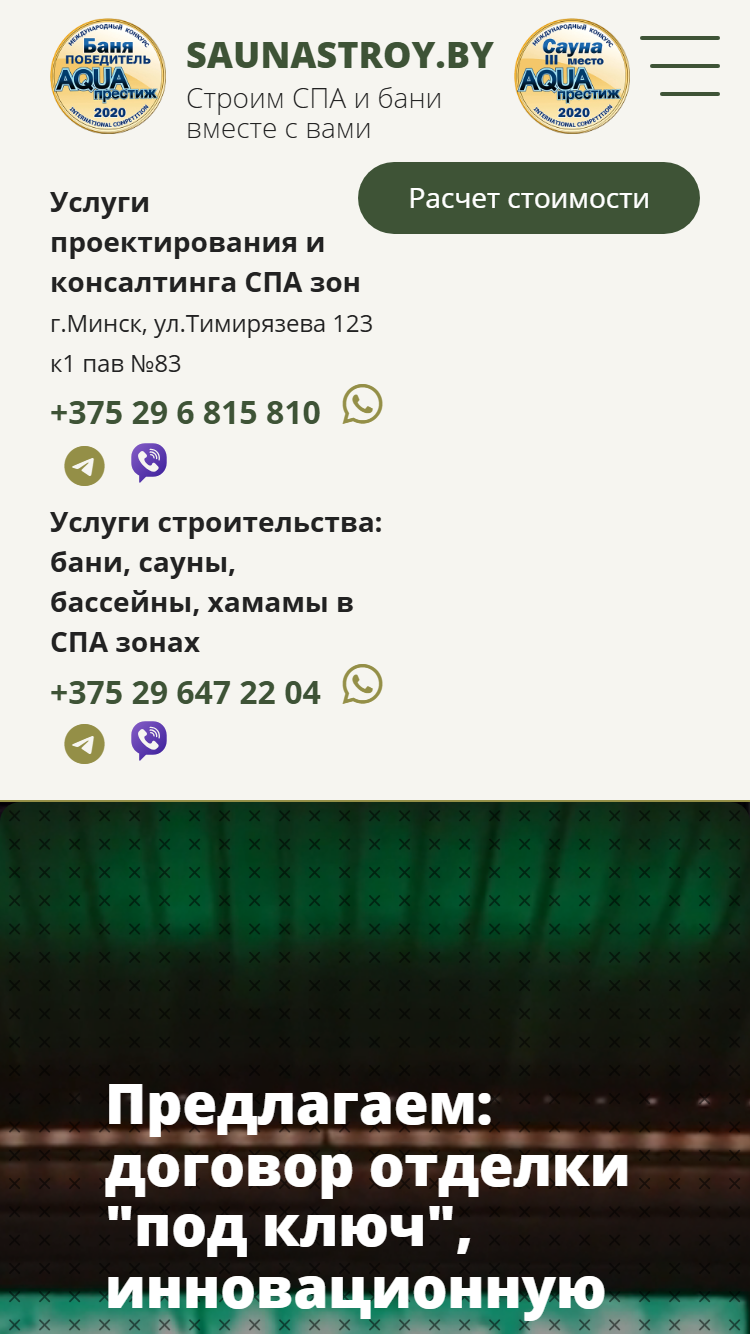Tap the Расчет стоимости button
Image resolution: width=750 pixels, height=1334 pixels.
pos(529,198)
